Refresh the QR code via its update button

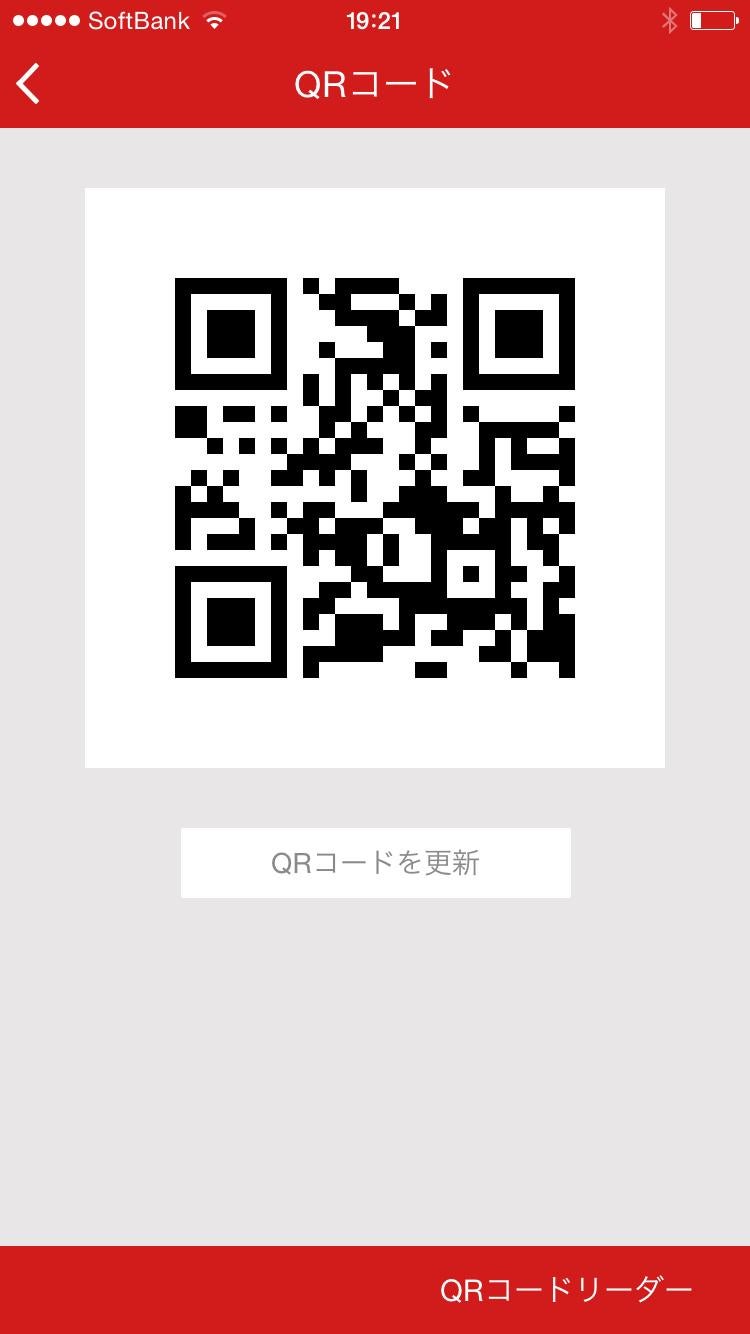(x=375, y=861)
